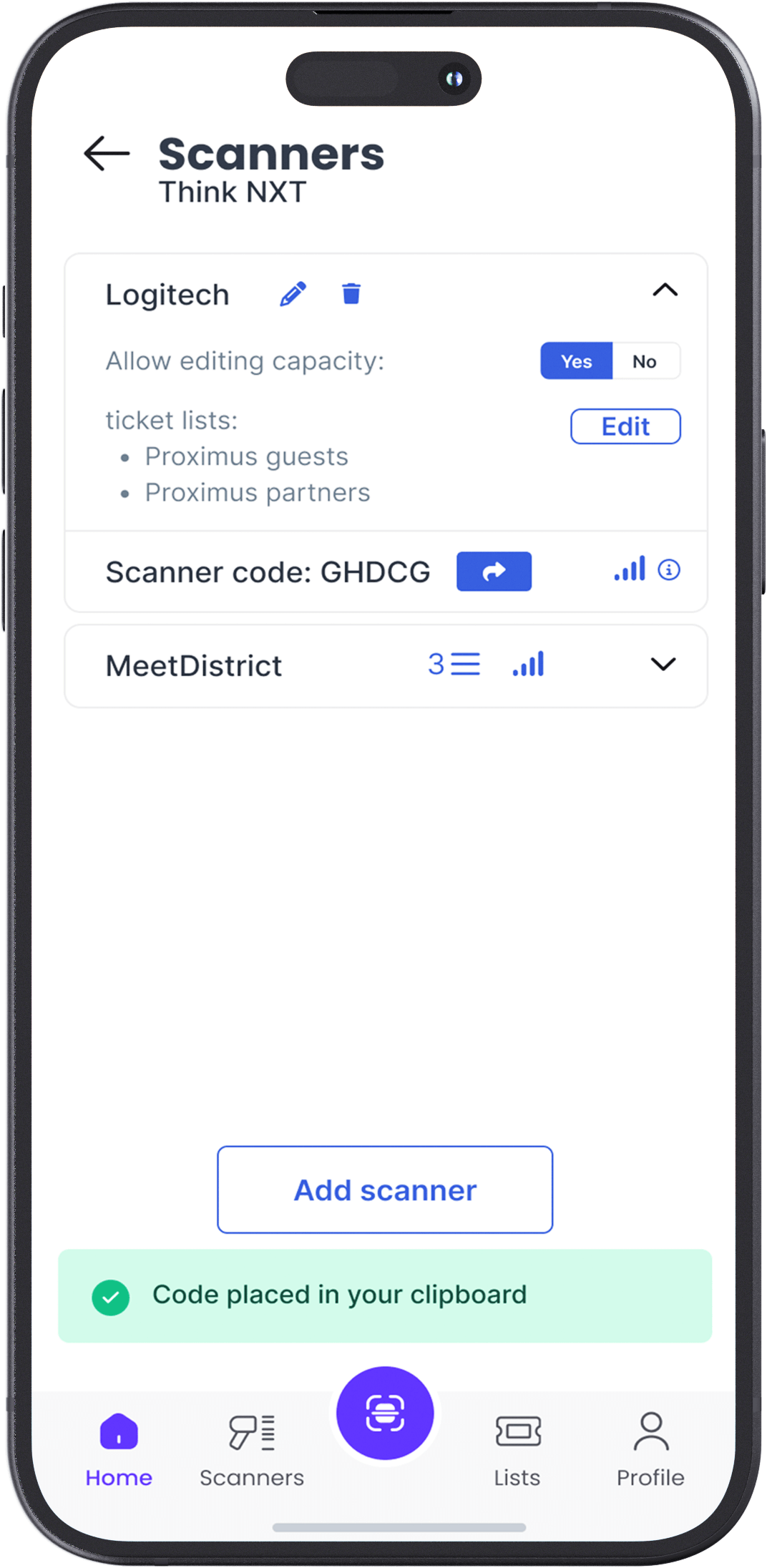767x1568 pixels.
Task: Open the Profile section
Action: pos(650,1449)
